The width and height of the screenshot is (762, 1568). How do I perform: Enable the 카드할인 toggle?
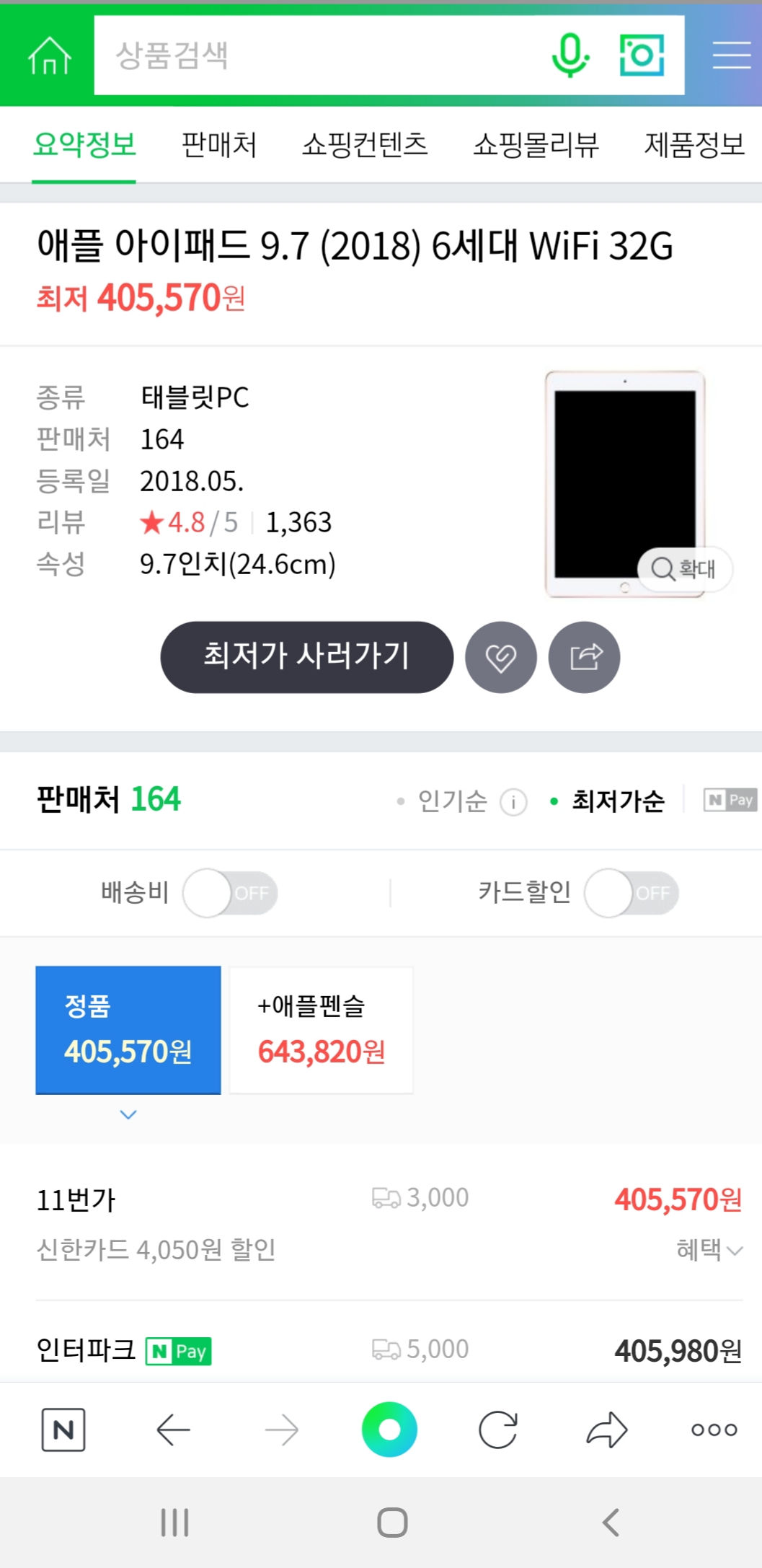(632, 893)
